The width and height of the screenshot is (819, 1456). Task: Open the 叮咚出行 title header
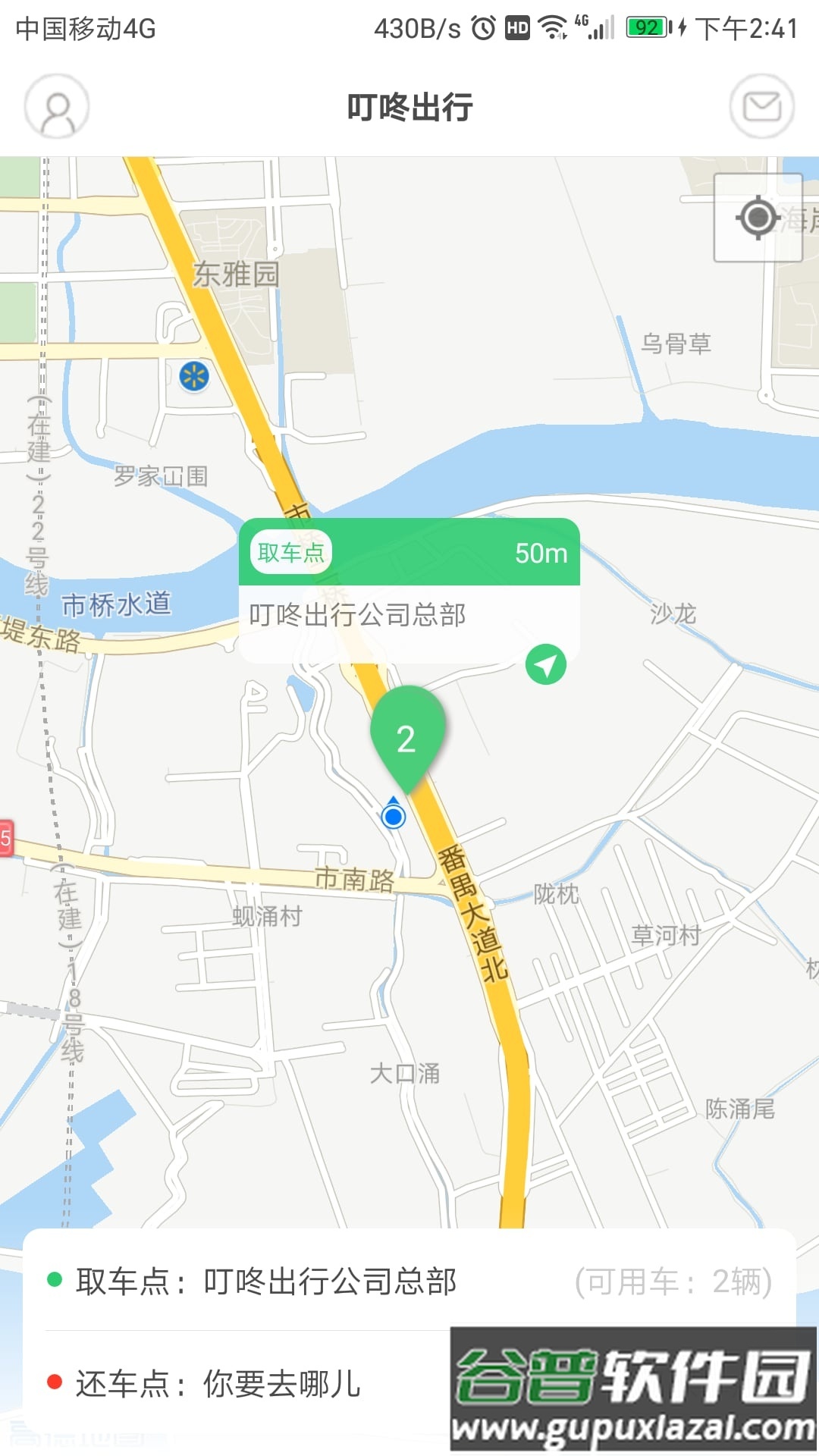[x=409, y=107]
